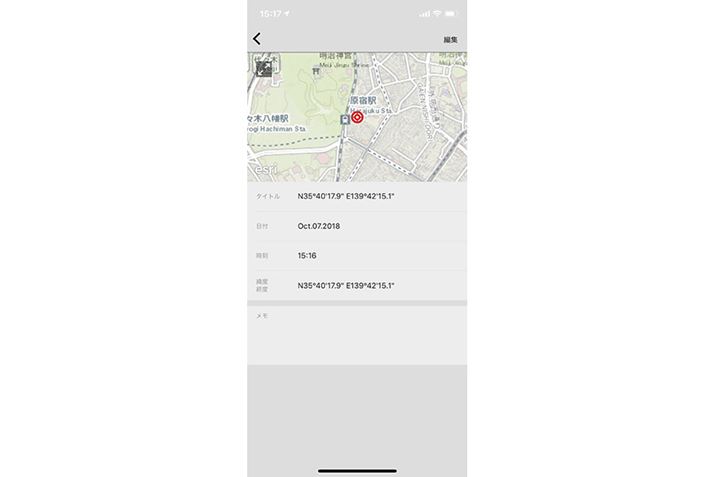Tap the メモ memo field
Screen dimensions: 715x477
coord(357,333)
